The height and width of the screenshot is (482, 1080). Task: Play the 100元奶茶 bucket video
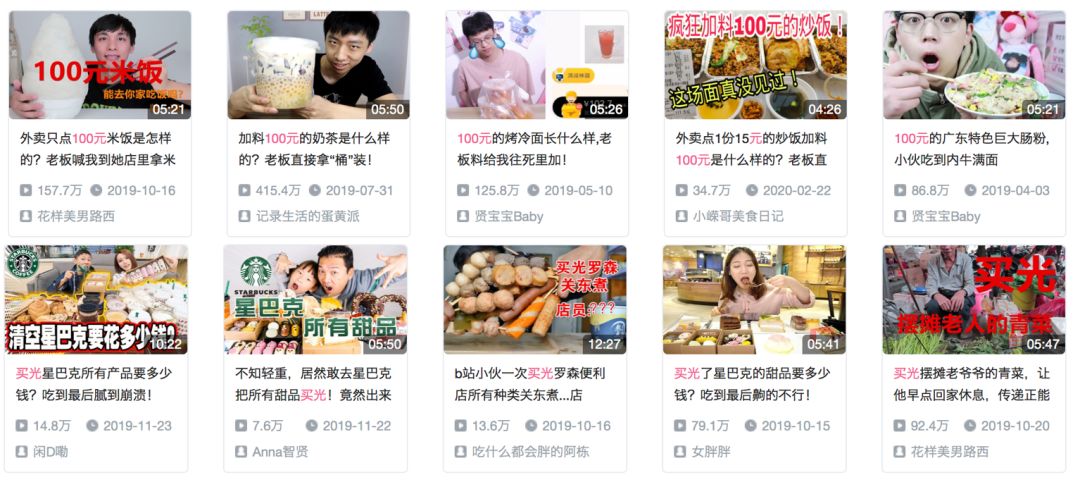[x=318, y=65]
